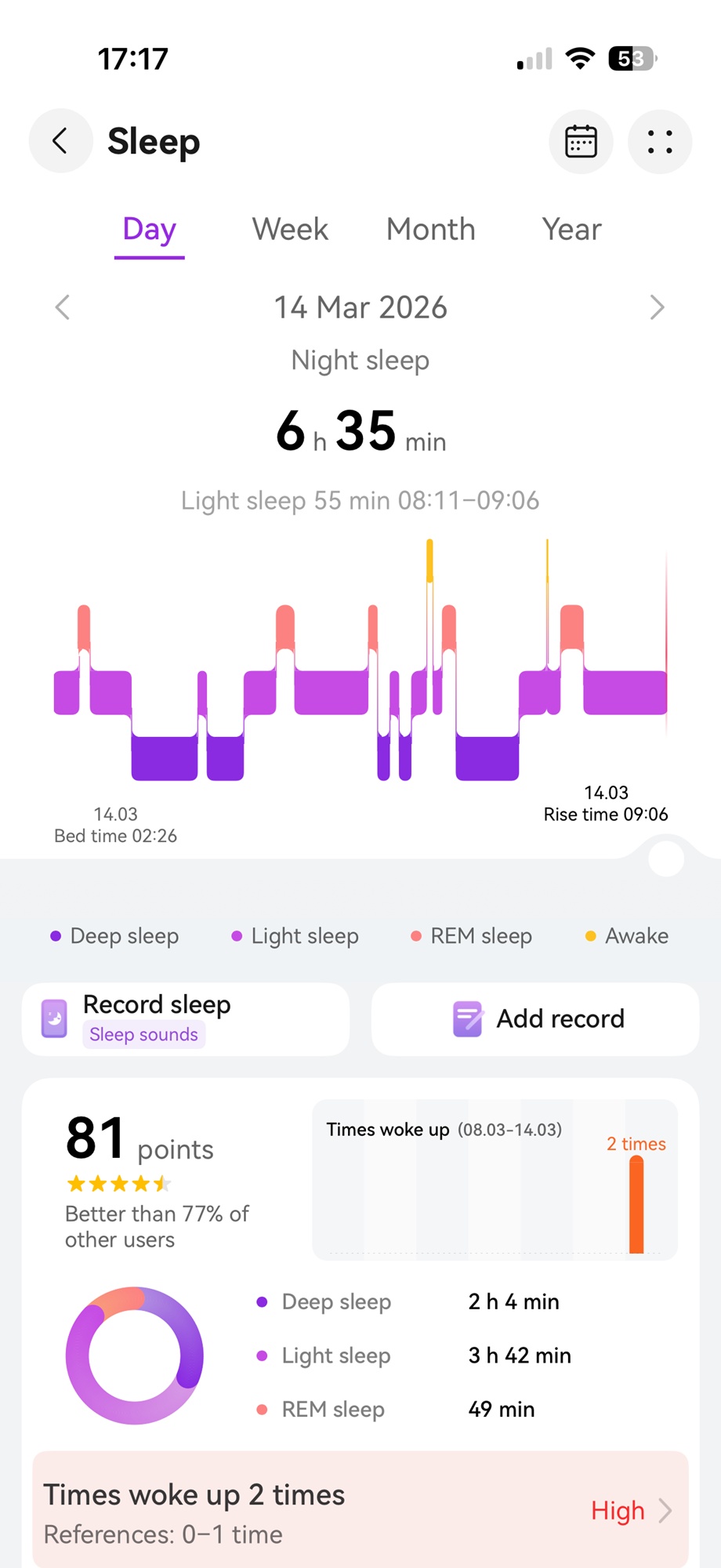Switch to the Month tab
The height and width of the screenshot is (1568, 721).
(430, 230)
